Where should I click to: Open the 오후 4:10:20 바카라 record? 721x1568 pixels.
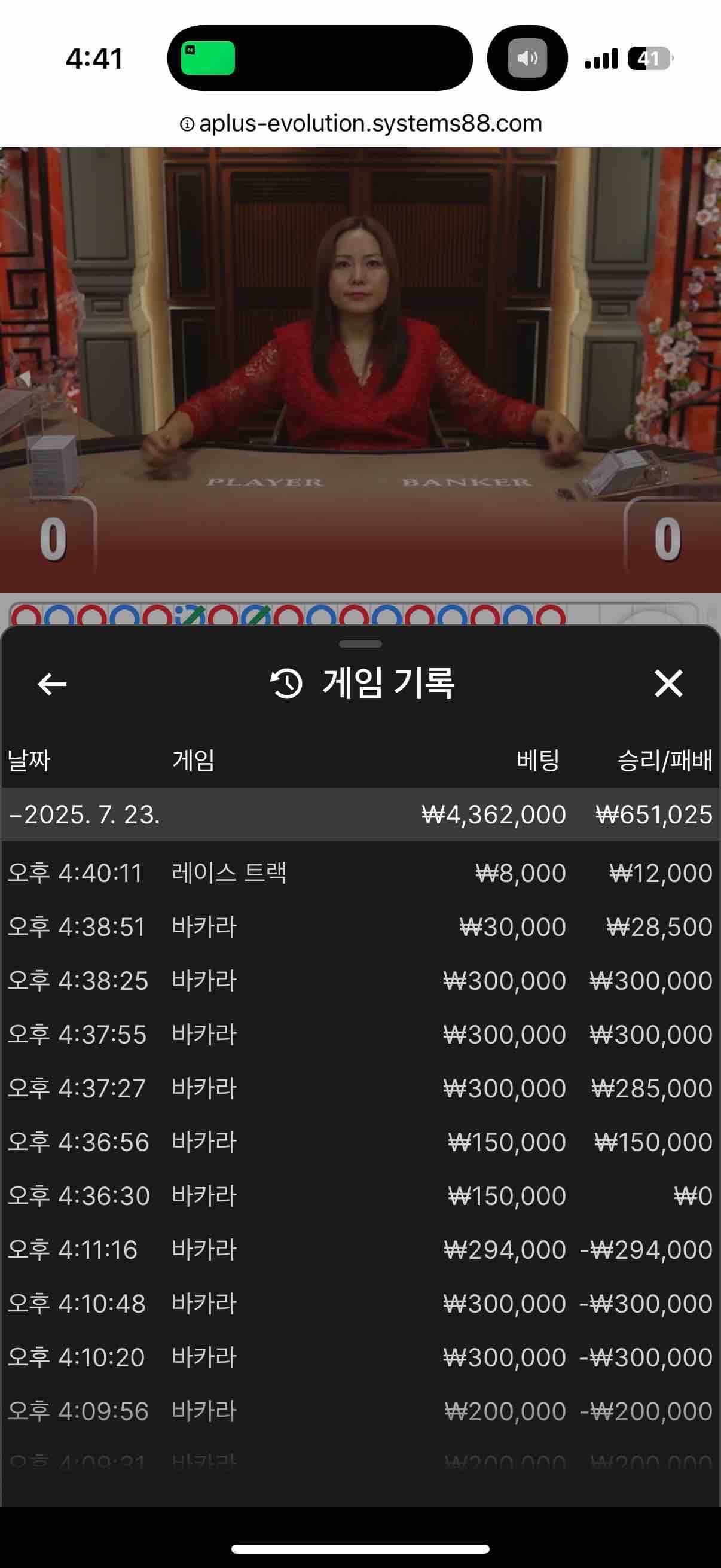[360, 1357]
